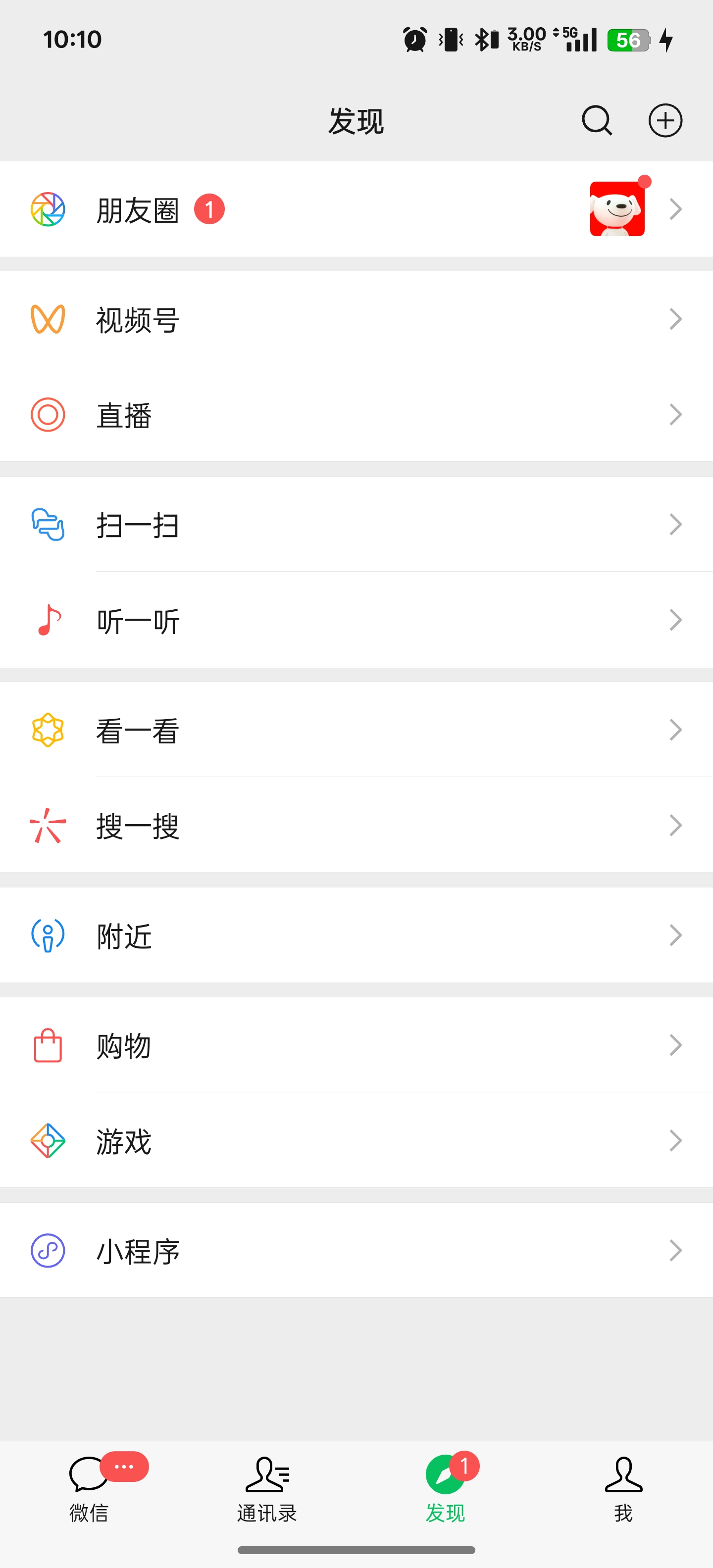Open 视频号 Channels

tap(138, 320)
